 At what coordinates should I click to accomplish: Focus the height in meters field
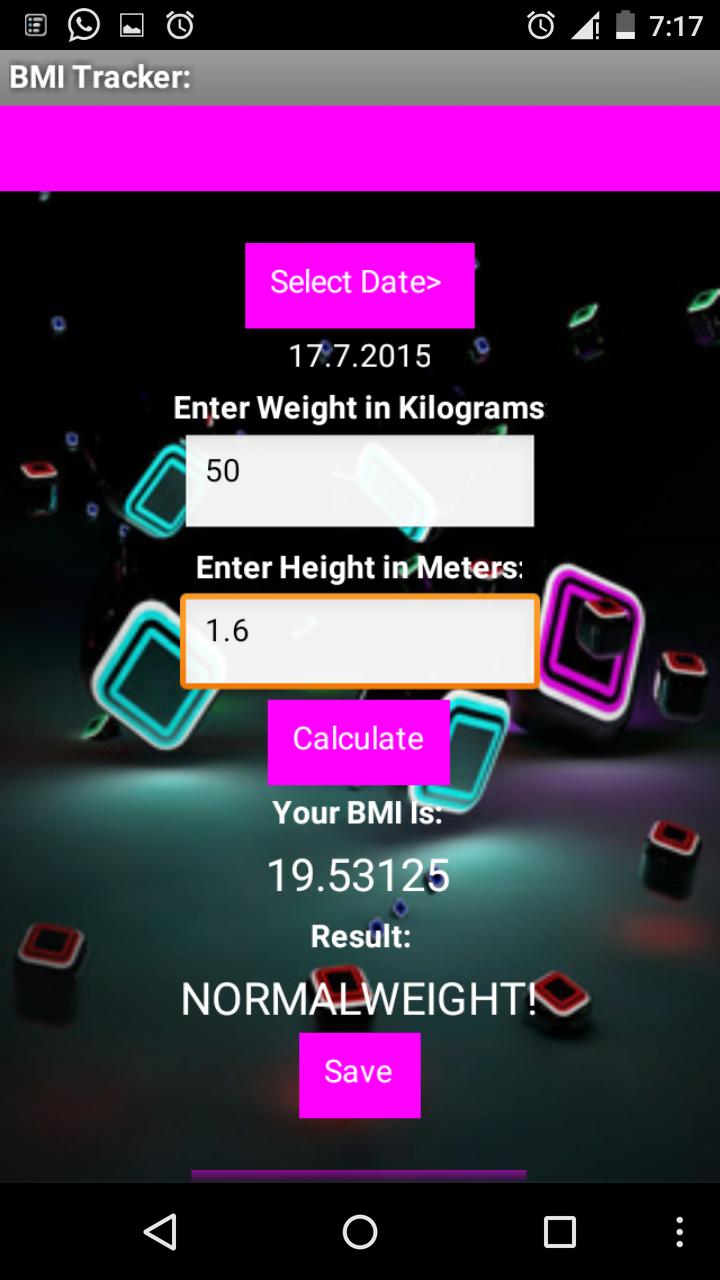click(359, 641)
